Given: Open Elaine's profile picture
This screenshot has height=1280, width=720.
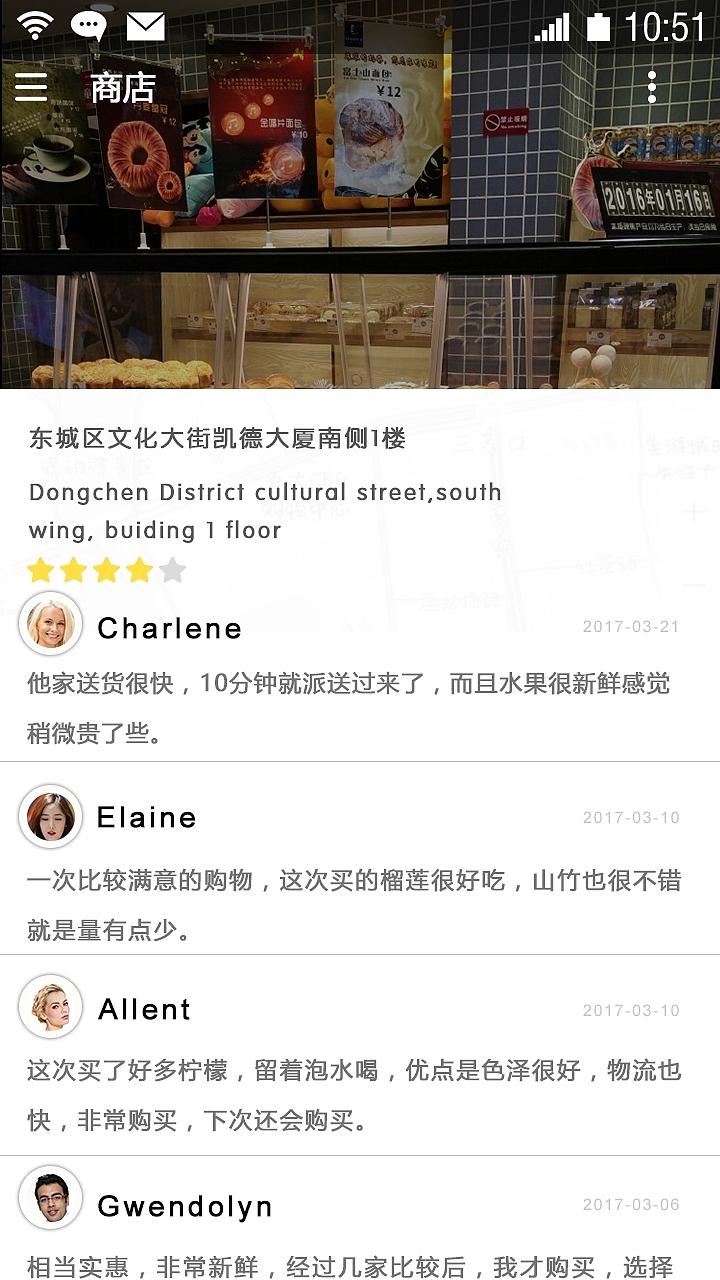Looking at the screenshot, I should [51, 816].
